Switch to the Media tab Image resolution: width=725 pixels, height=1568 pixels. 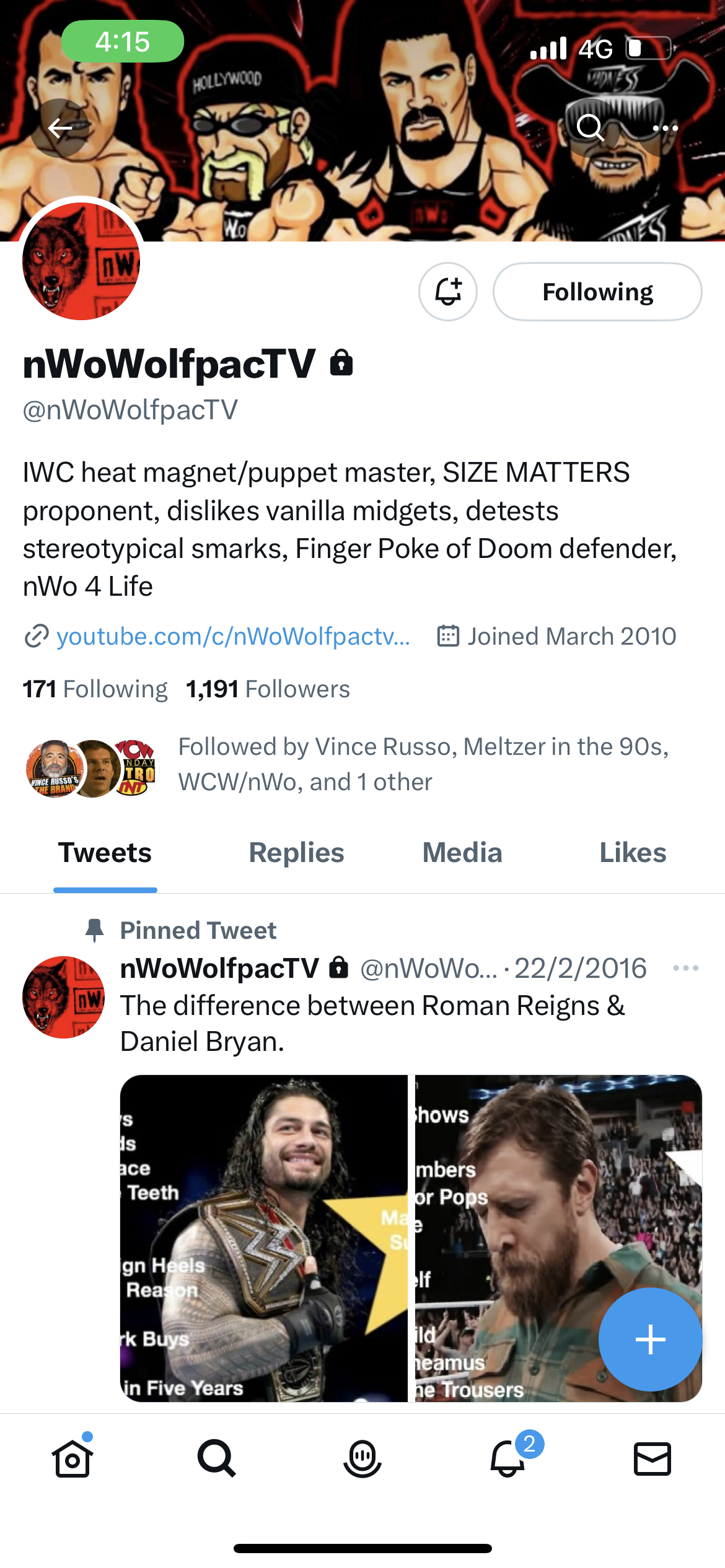(x=462, y=853)
